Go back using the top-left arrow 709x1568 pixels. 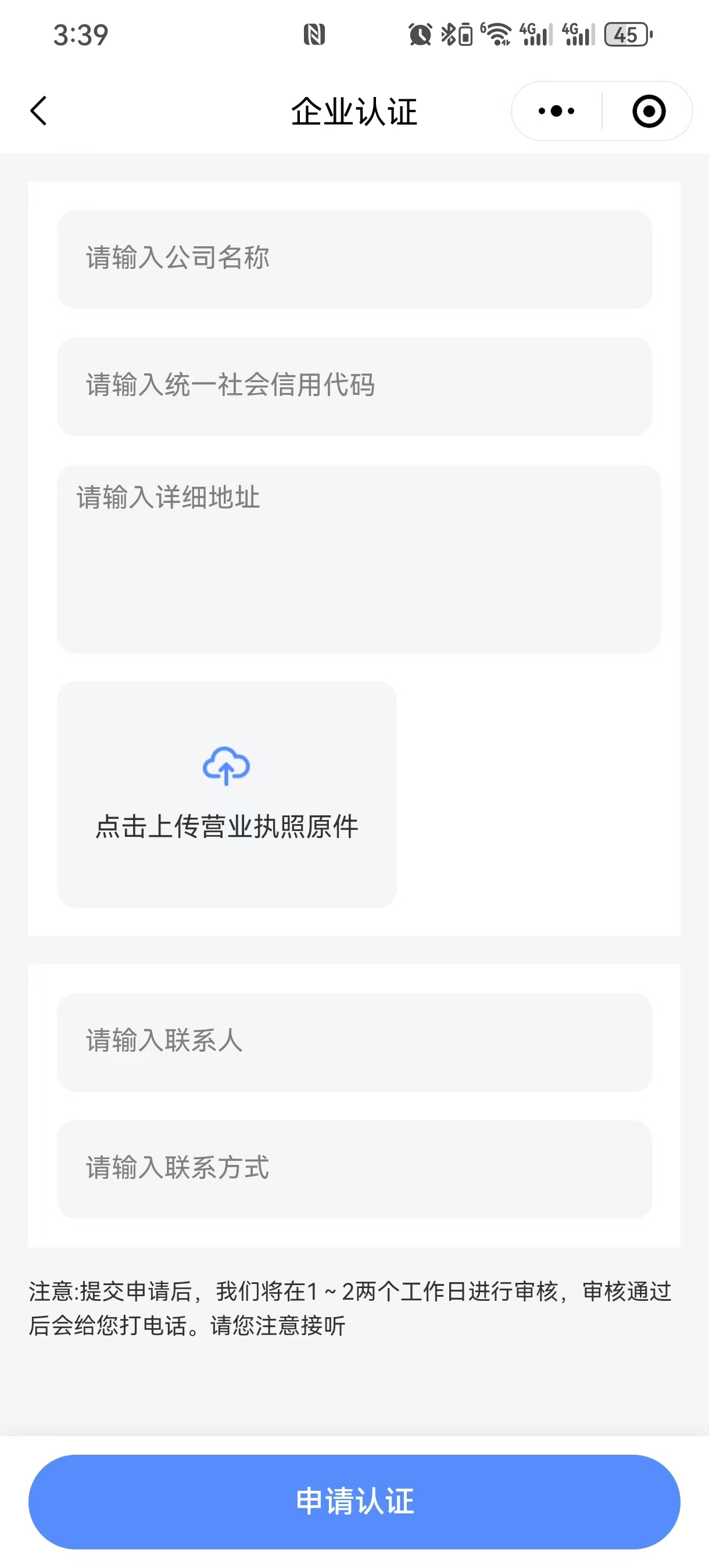(39, 111)
